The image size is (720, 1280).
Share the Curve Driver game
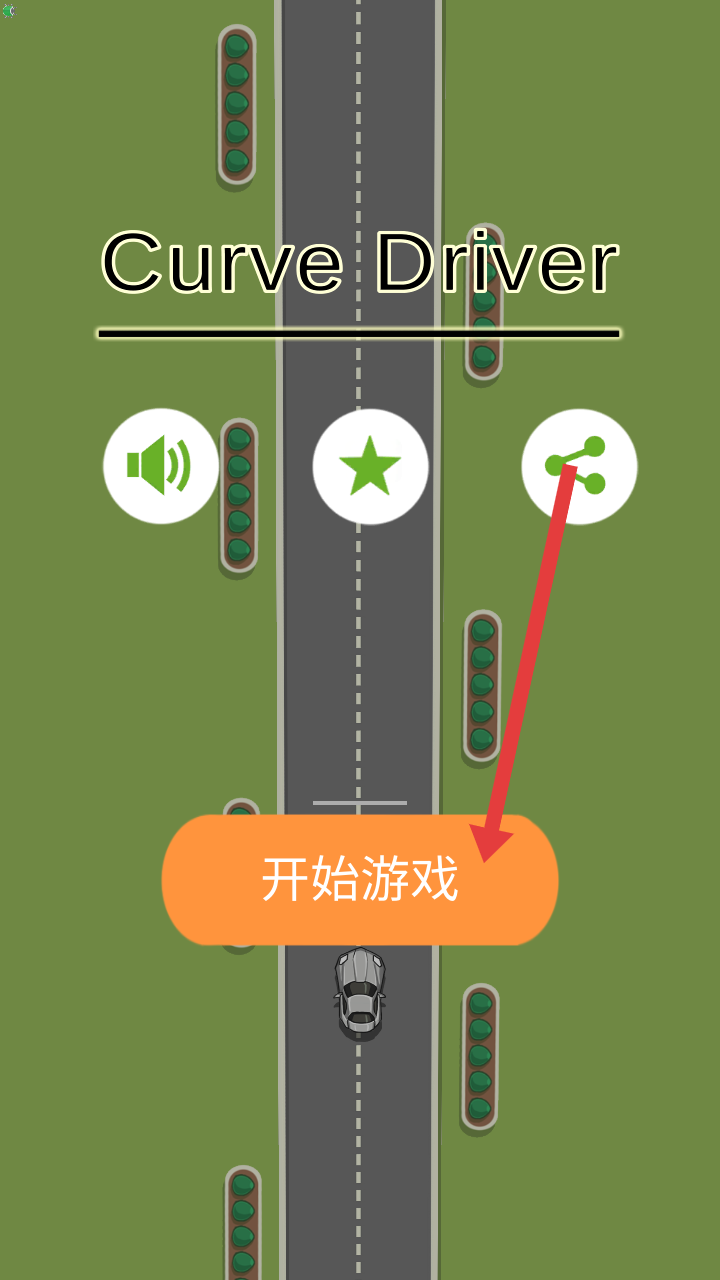pos(579,466)
